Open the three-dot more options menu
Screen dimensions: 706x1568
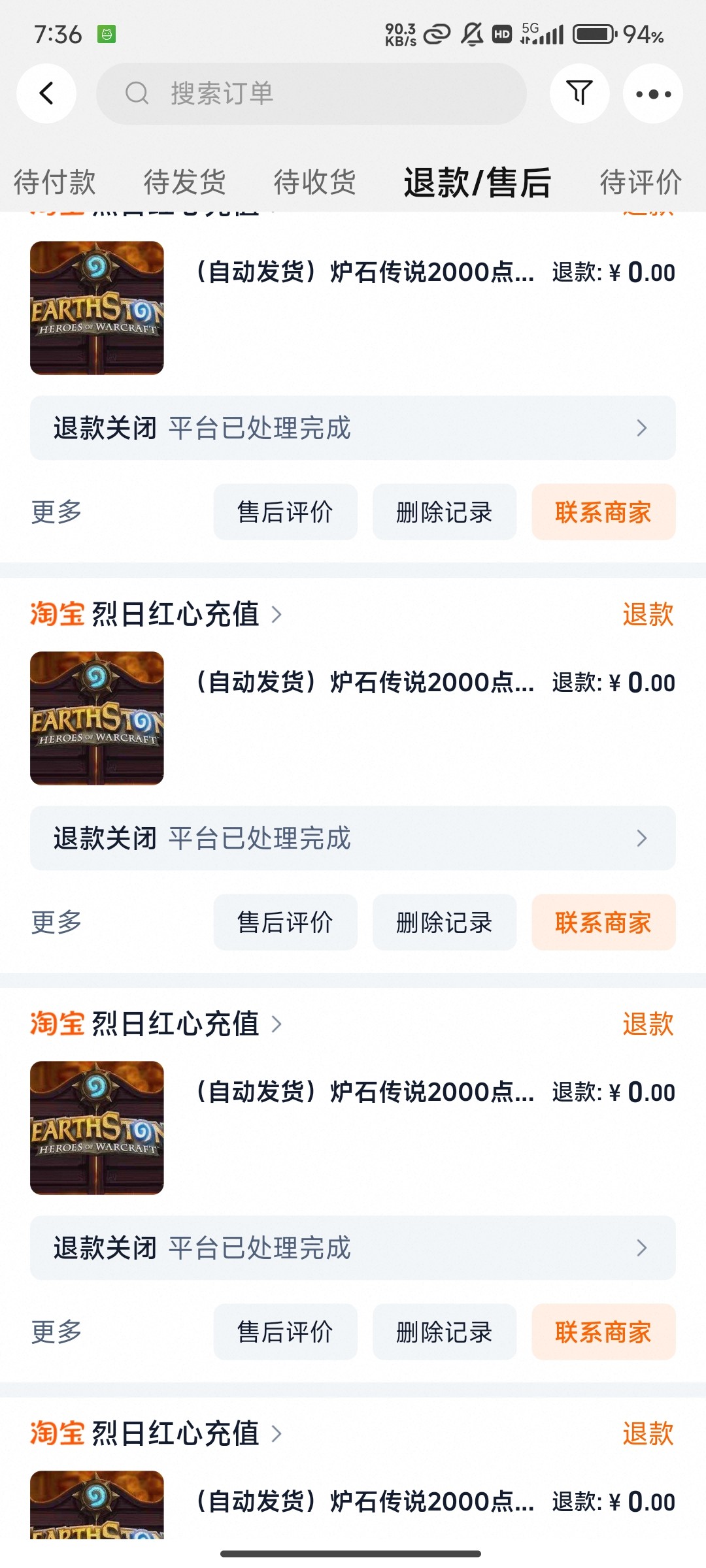coord(652,93)
